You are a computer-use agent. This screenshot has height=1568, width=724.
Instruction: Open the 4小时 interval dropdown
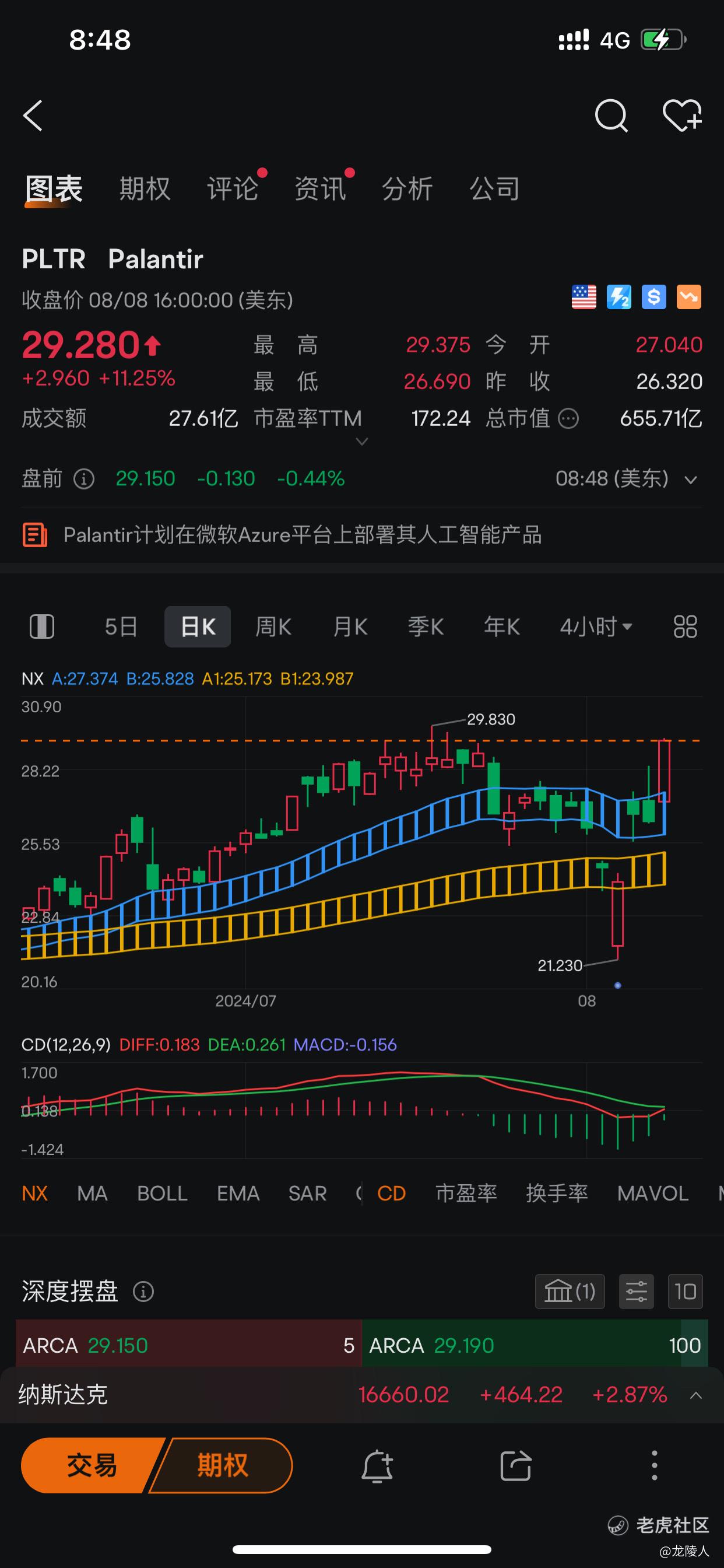pyautogui.click(x=596, y=626)
